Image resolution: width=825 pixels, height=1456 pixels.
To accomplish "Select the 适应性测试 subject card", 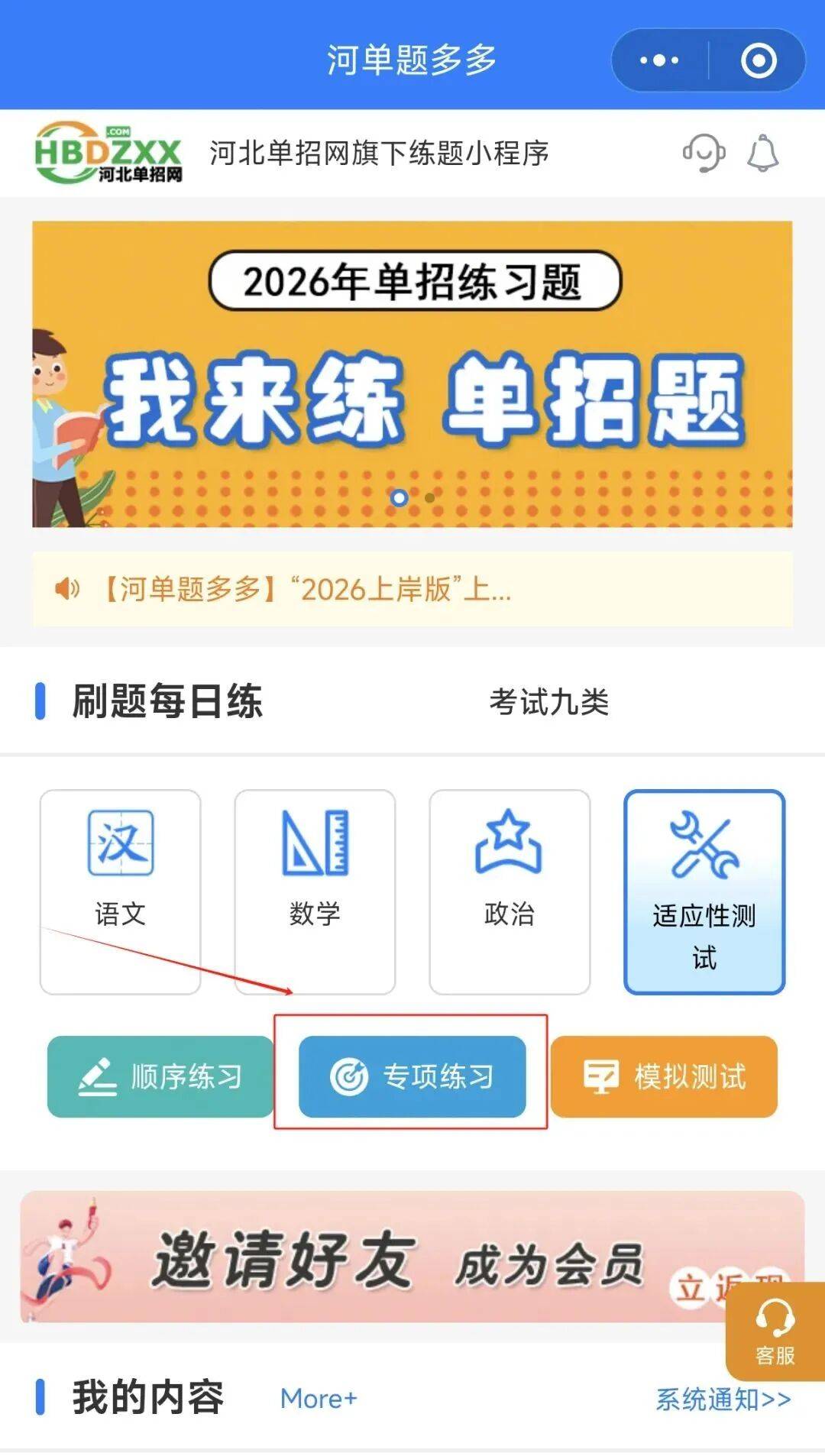I will click(x=704, y=891).
